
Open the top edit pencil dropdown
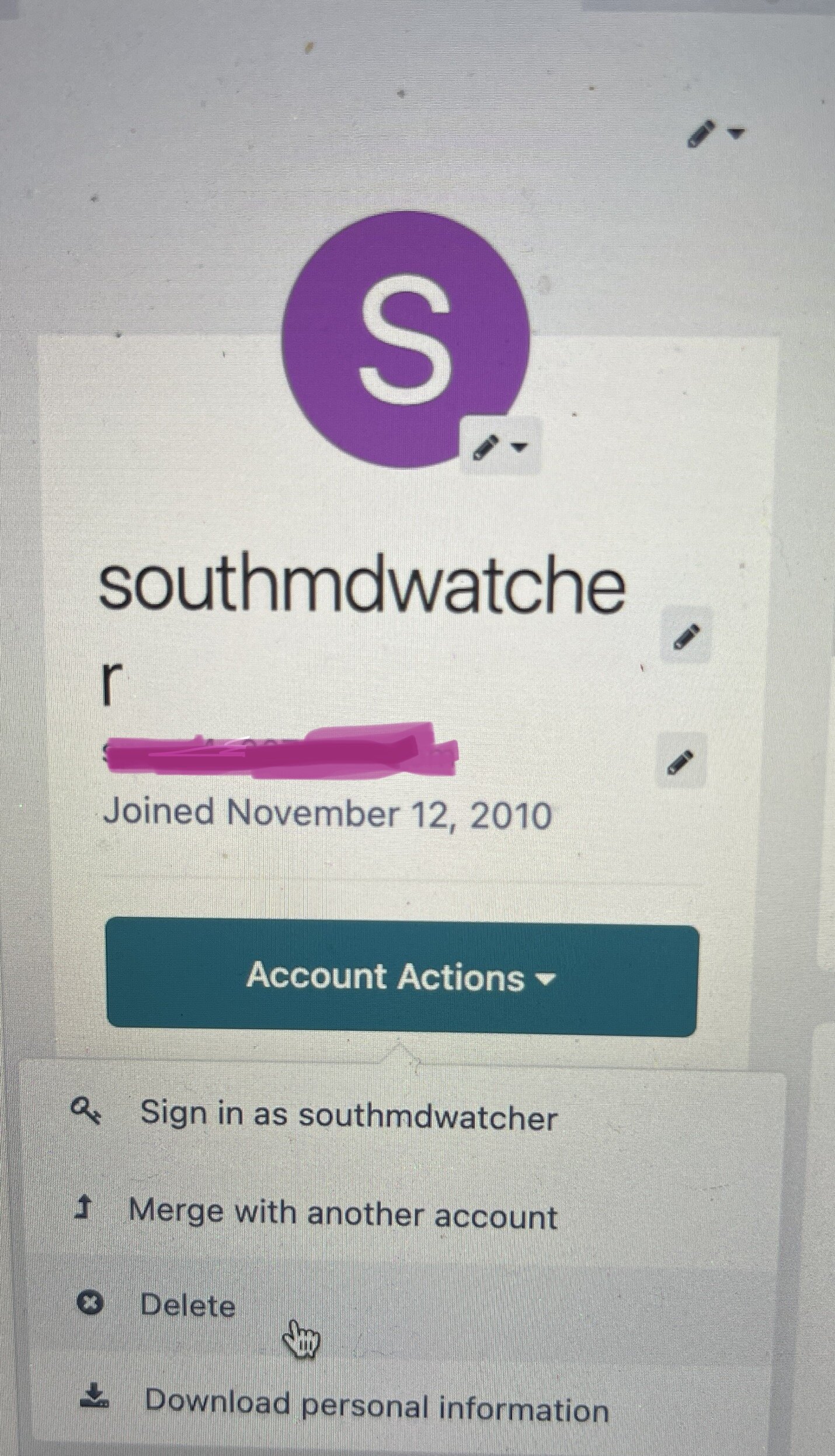[x=715, y=134]
